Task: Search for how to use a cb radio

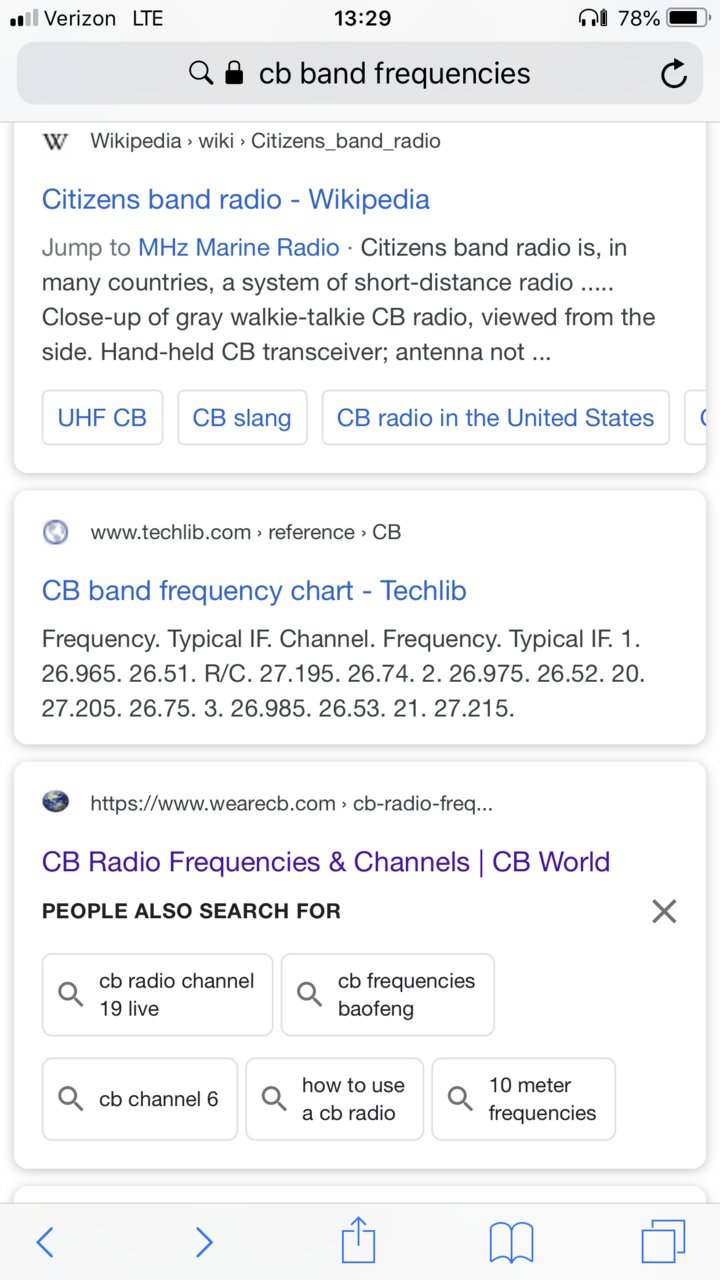Action: click(x=335, y=1099)
